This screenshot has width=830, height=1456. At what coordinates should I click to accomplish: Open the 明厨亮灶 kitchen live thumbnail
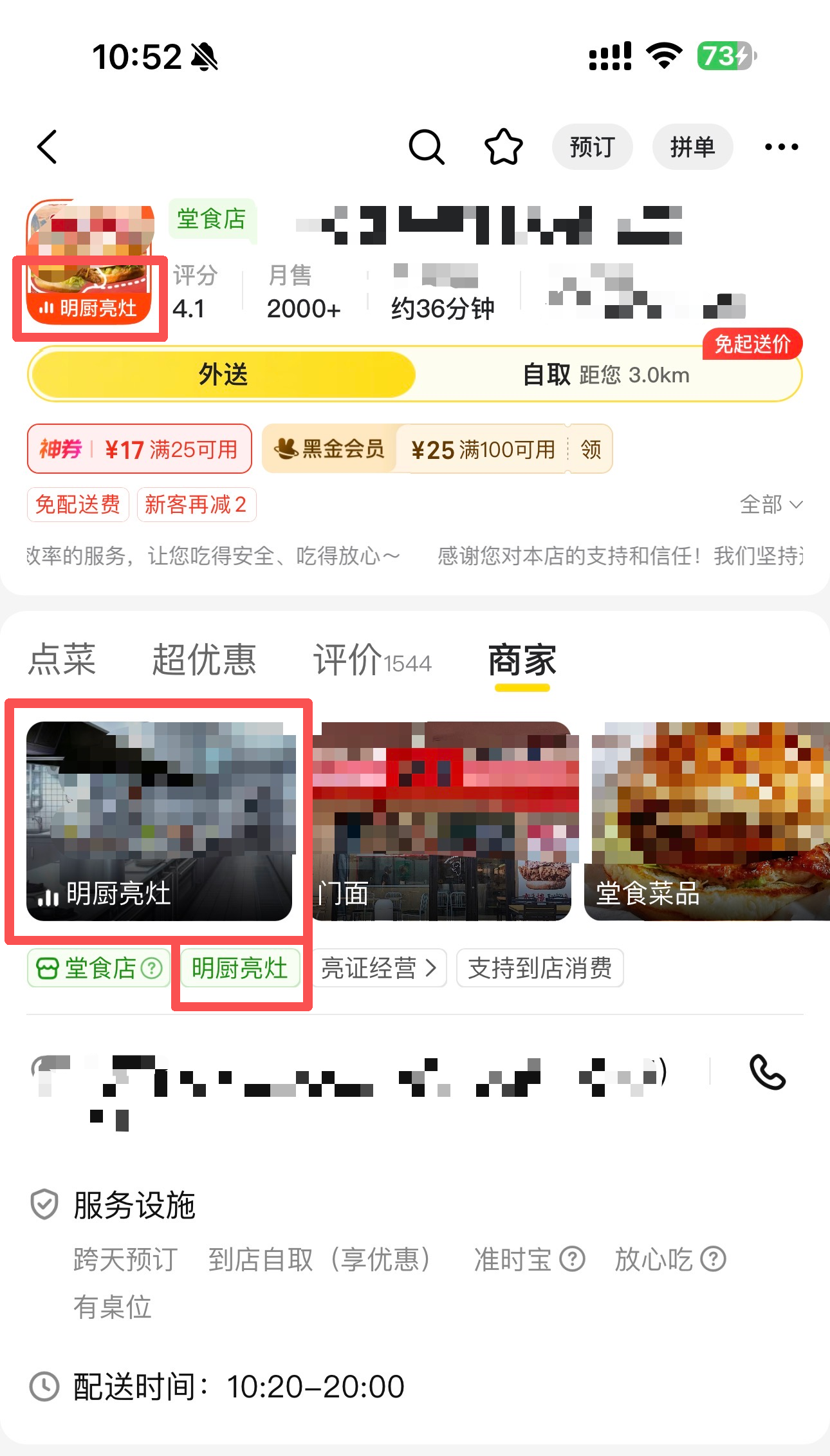coord(159,821)
